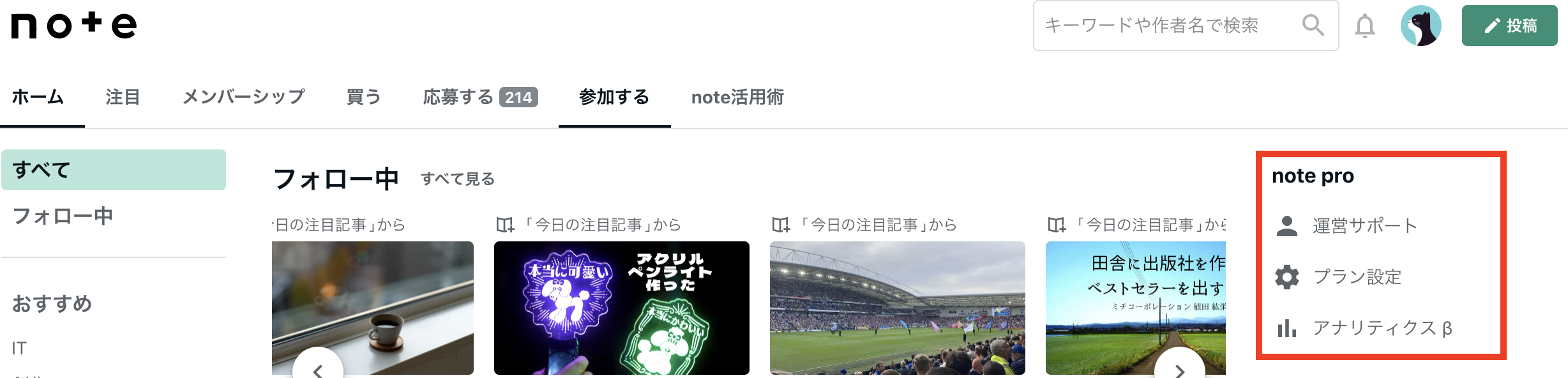The width and height of the screenshot is (1568, 378).
Task: Select the 参加する tab
Action: tap(614, 97)
